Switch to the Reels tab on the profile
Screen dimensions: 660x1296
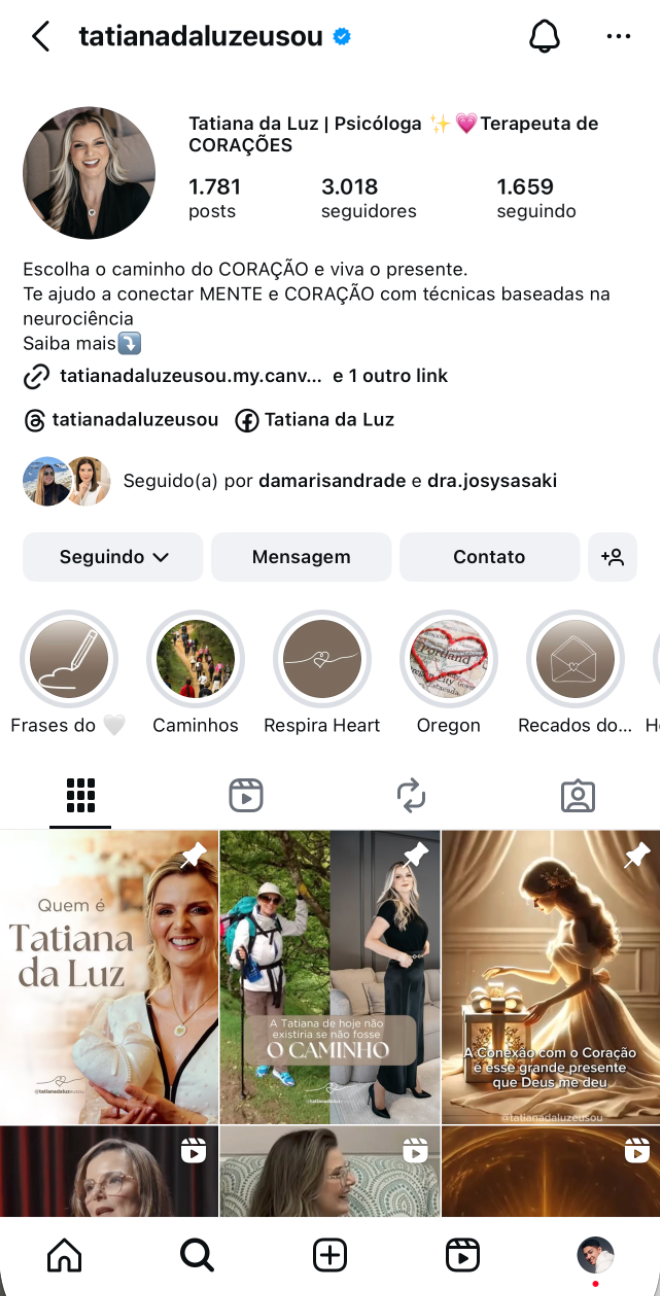coord(245,796)
